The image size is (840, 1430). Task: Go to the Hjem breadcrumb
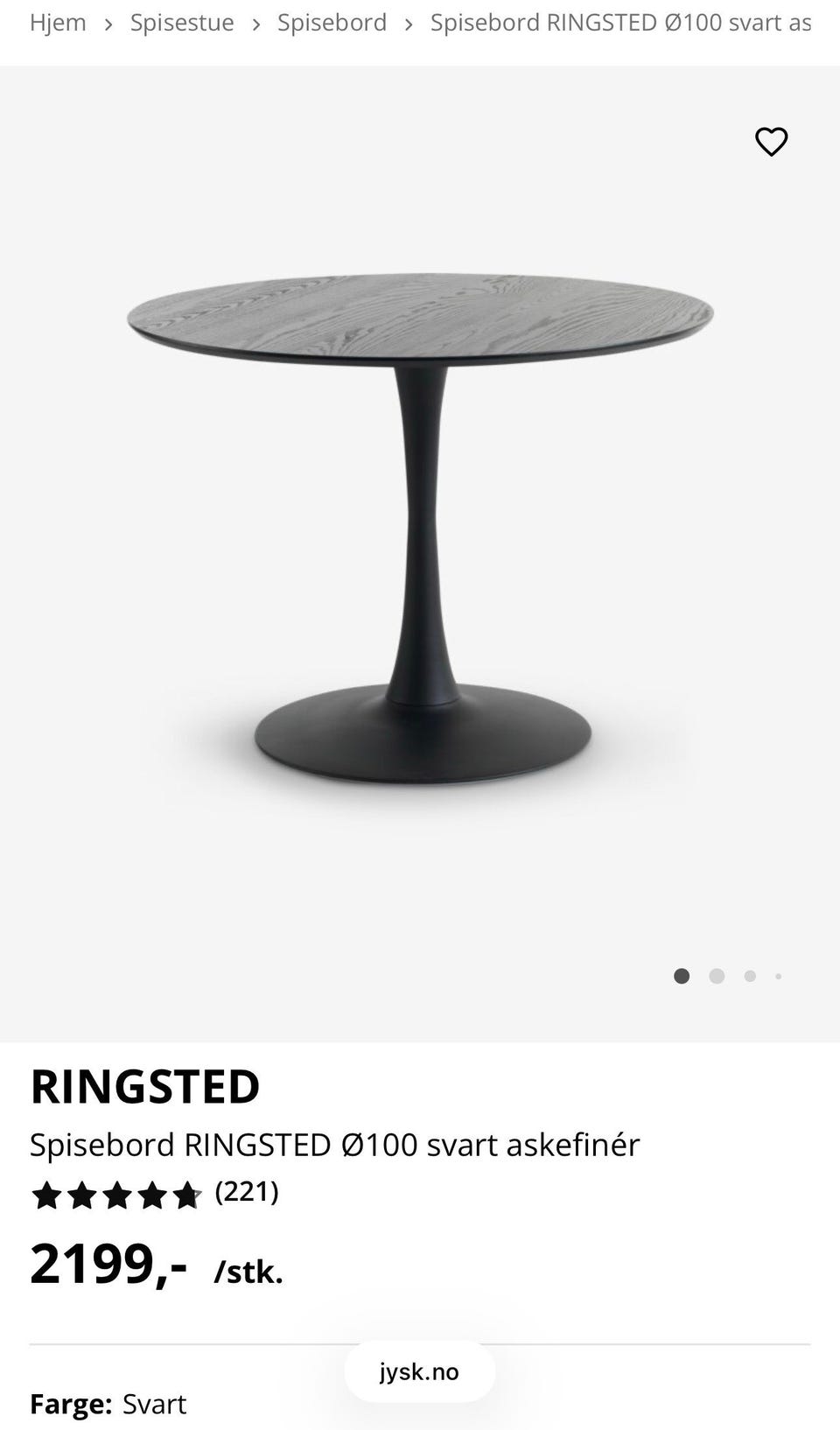(x=58, y=23)
